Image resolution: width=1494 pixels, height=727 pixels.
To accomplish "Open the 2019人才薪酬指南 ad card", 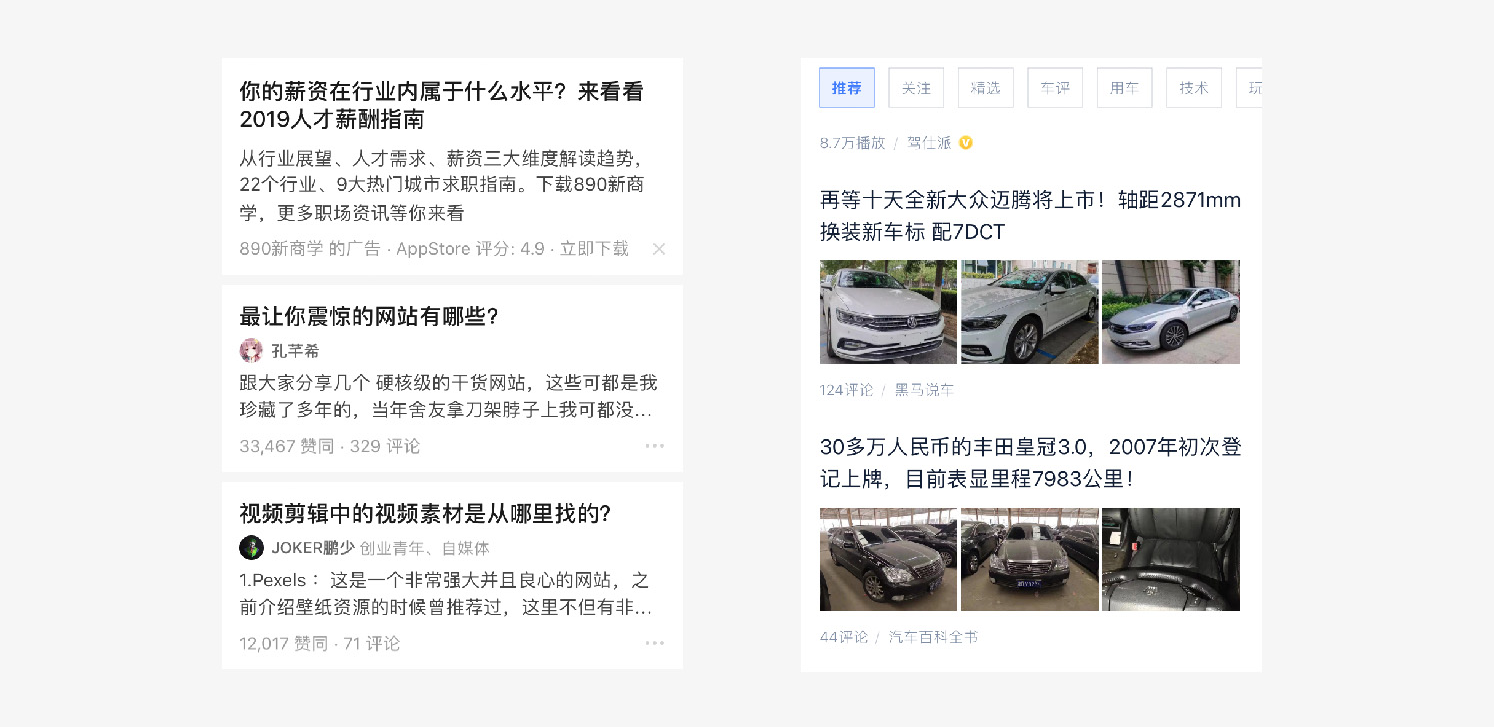I will tap(452, 166).
